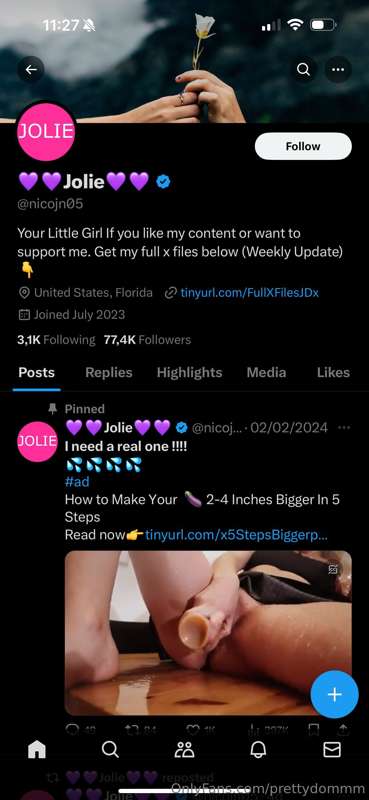Tap the #ad hashtag

[77, 481]
